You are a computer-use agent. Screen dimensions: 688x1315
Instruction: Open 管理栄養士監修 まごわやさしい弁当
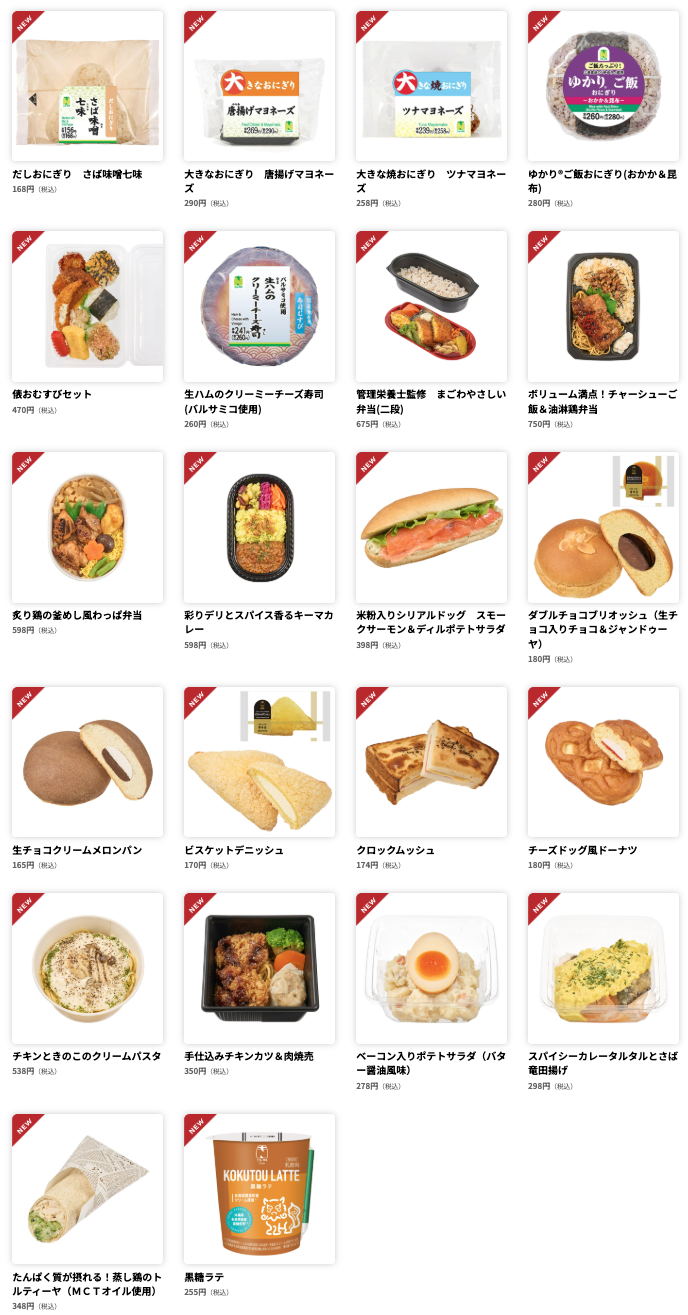431,306
